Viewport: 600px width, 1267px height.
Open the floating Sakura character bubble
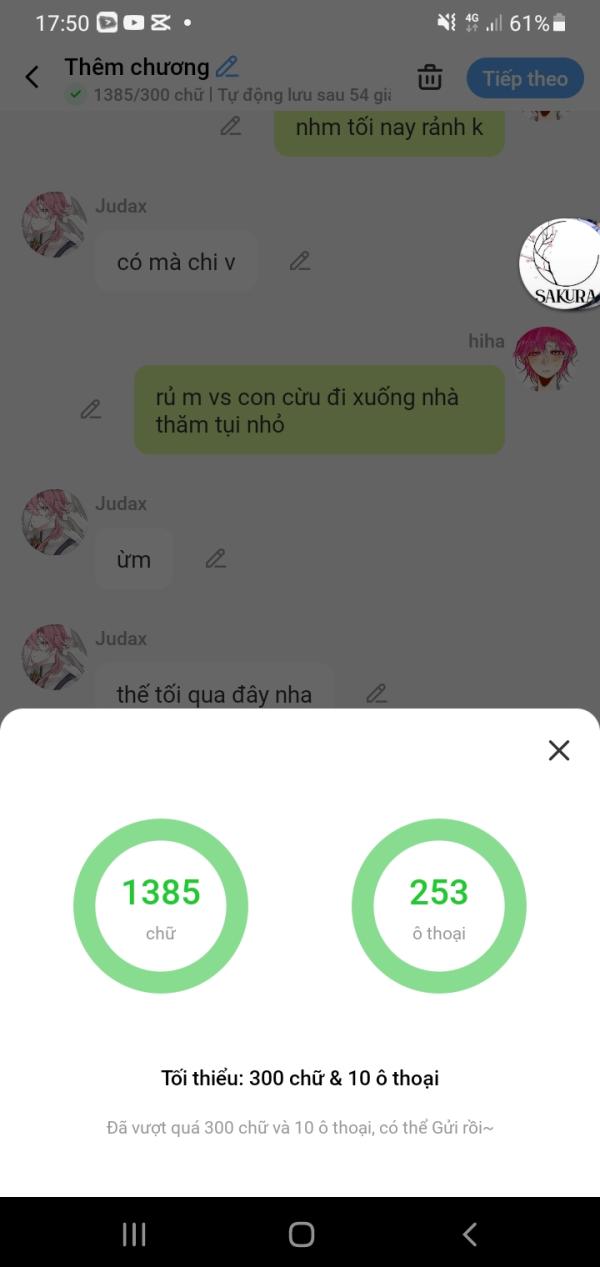click(560, 265)
